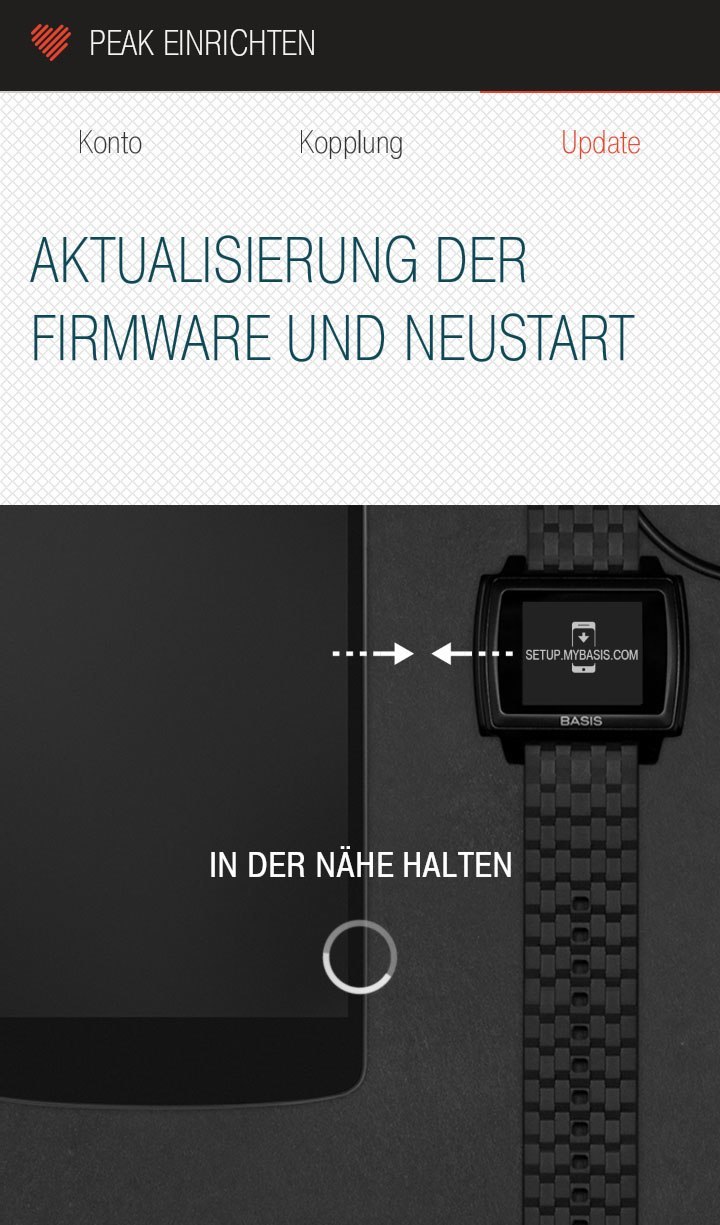This screenshot has width=720, height=1225.
Task: Switch to the Konto step tab
Action: click(110, 143)
